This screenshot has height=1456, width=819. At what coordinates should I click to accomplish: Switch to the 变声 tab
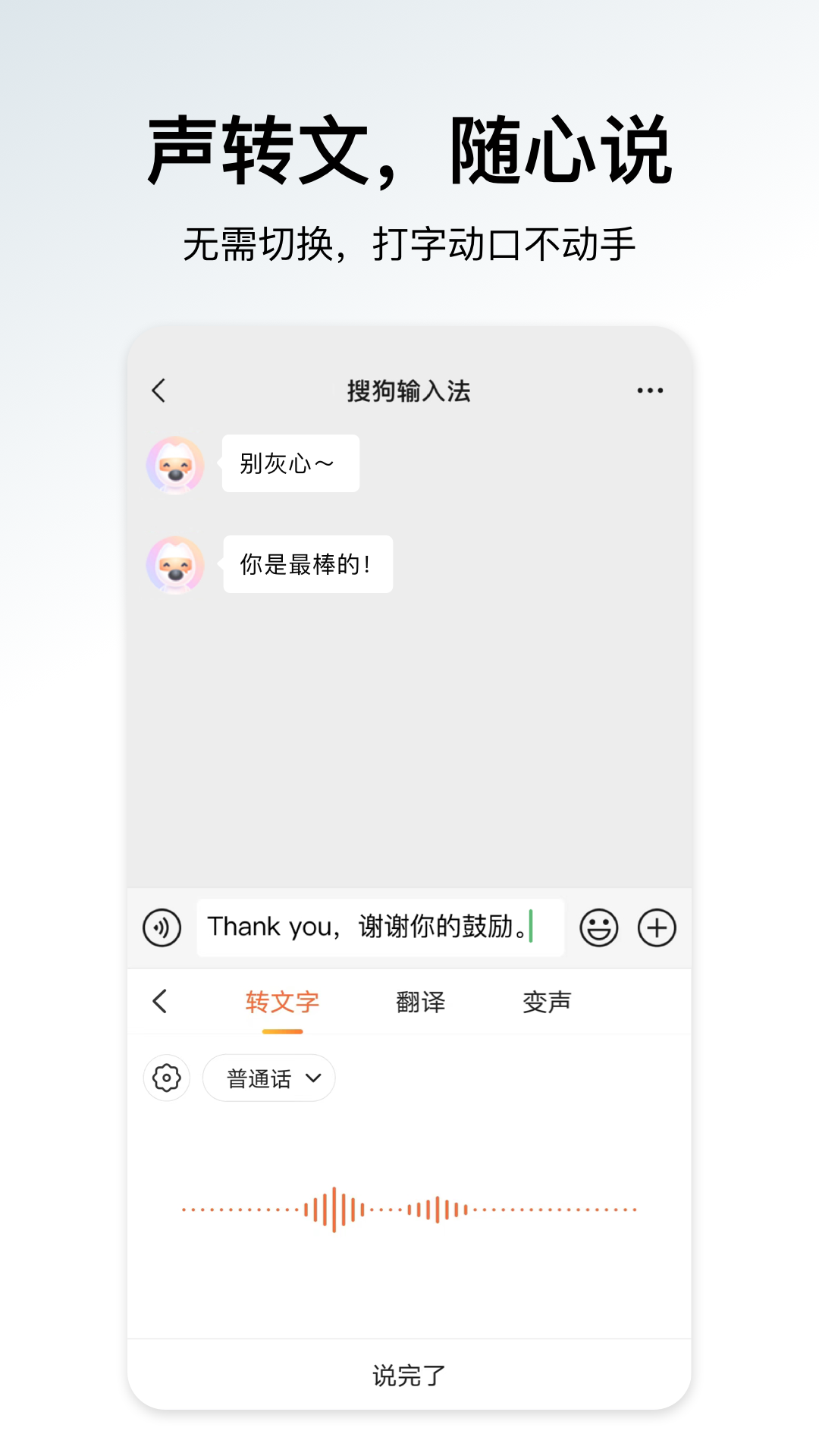tap(548, 1002)
